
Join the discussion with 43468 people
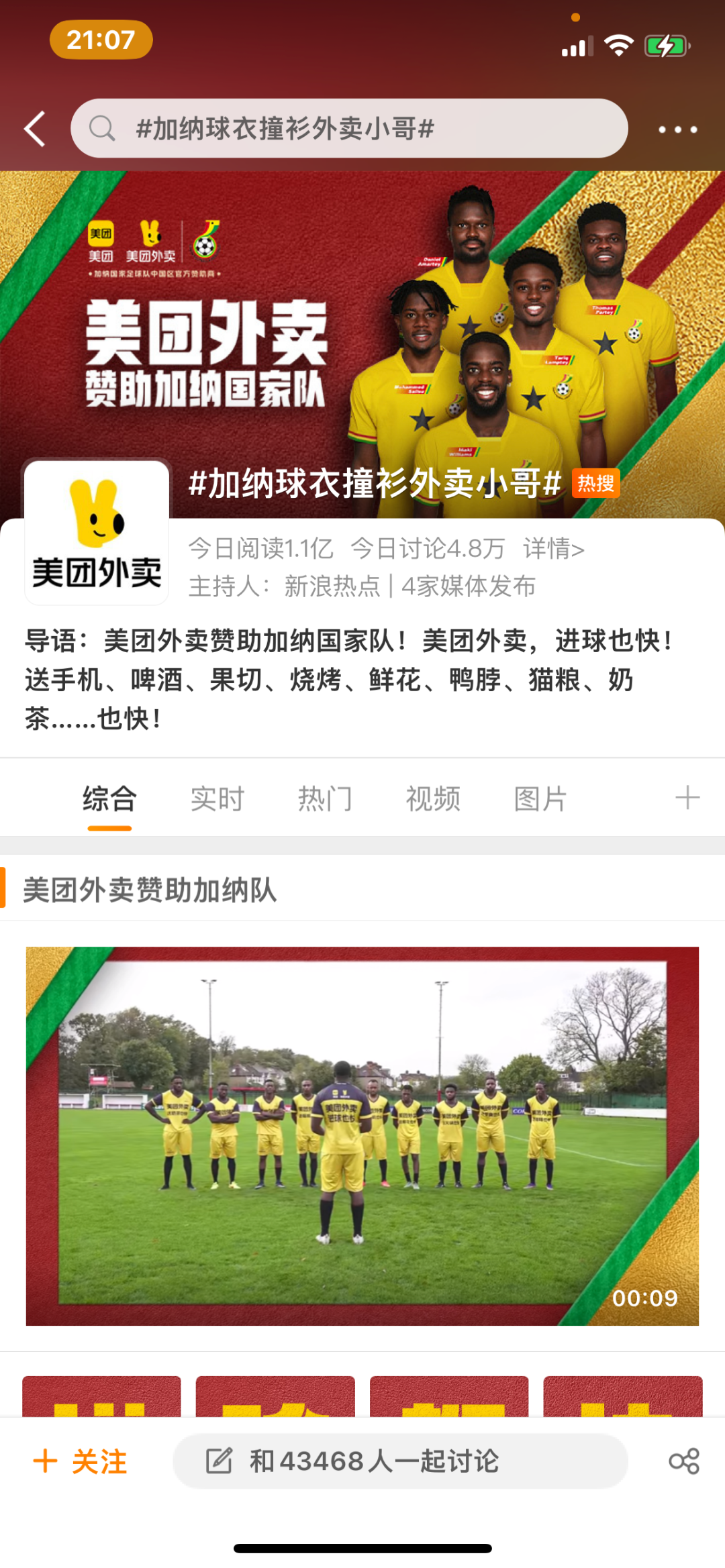400,1461
